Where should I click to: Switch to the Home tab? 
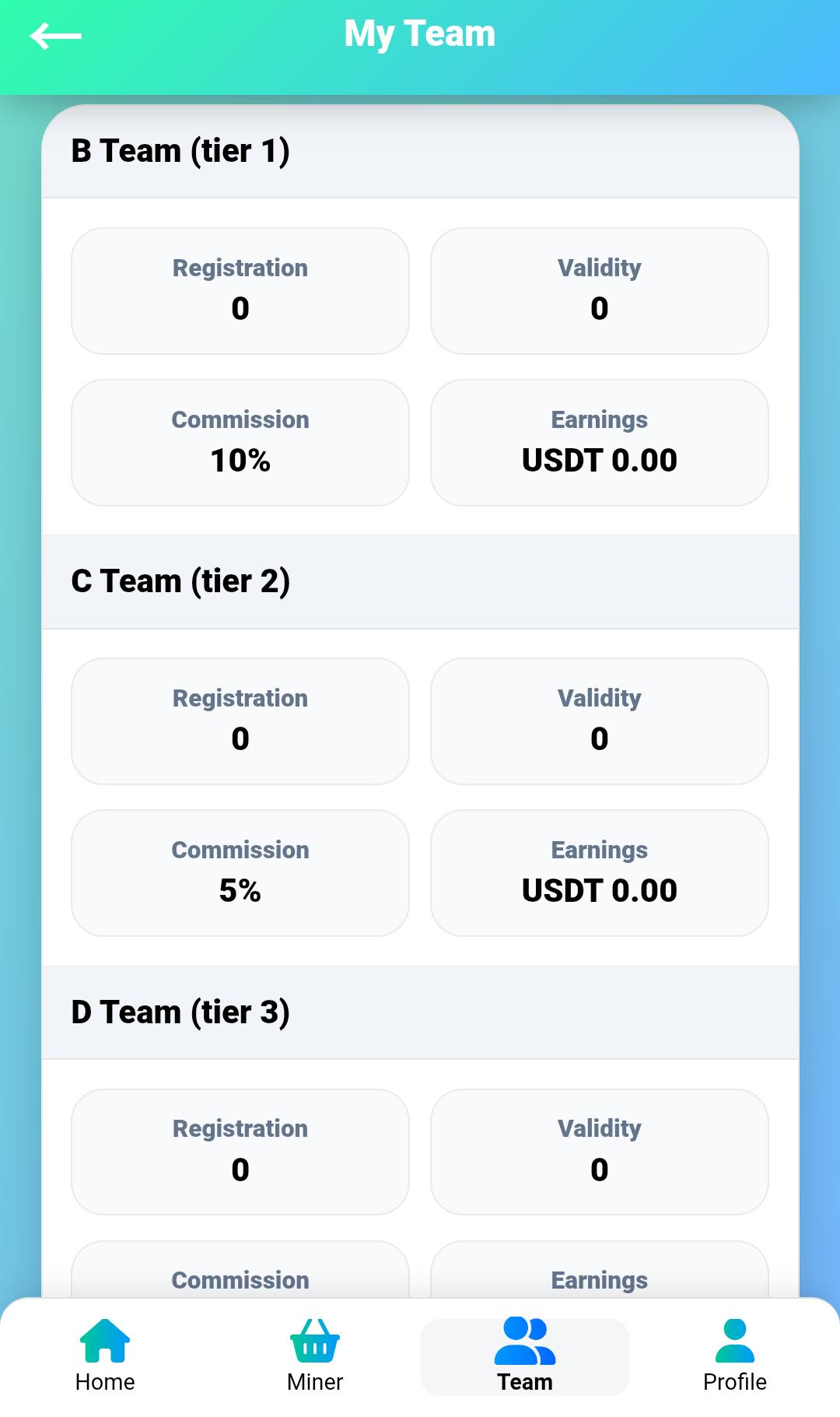104,1358
